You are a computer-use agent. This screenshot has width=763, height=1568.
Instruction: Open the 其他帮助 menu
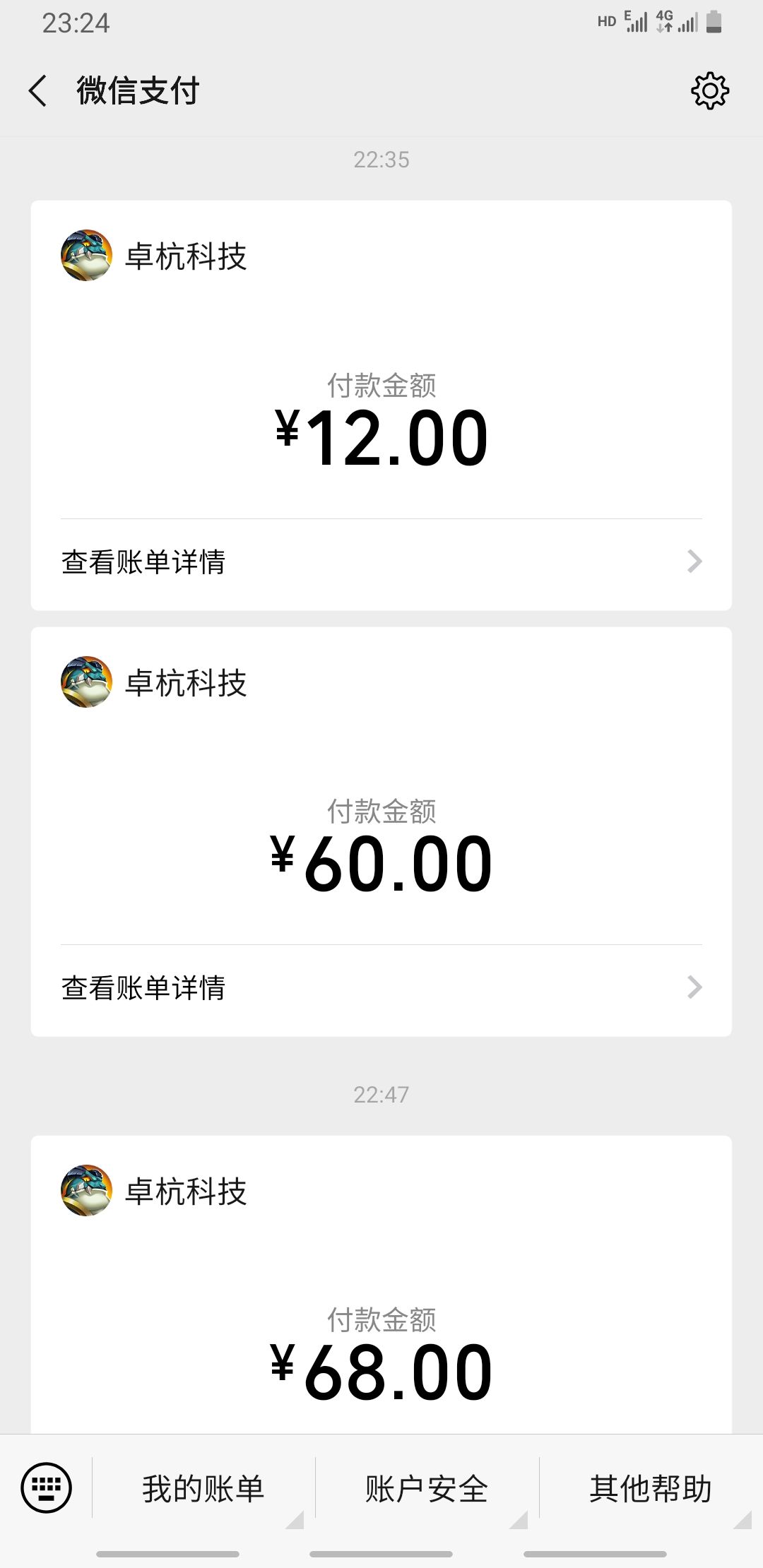click(x=650, y=1488)
